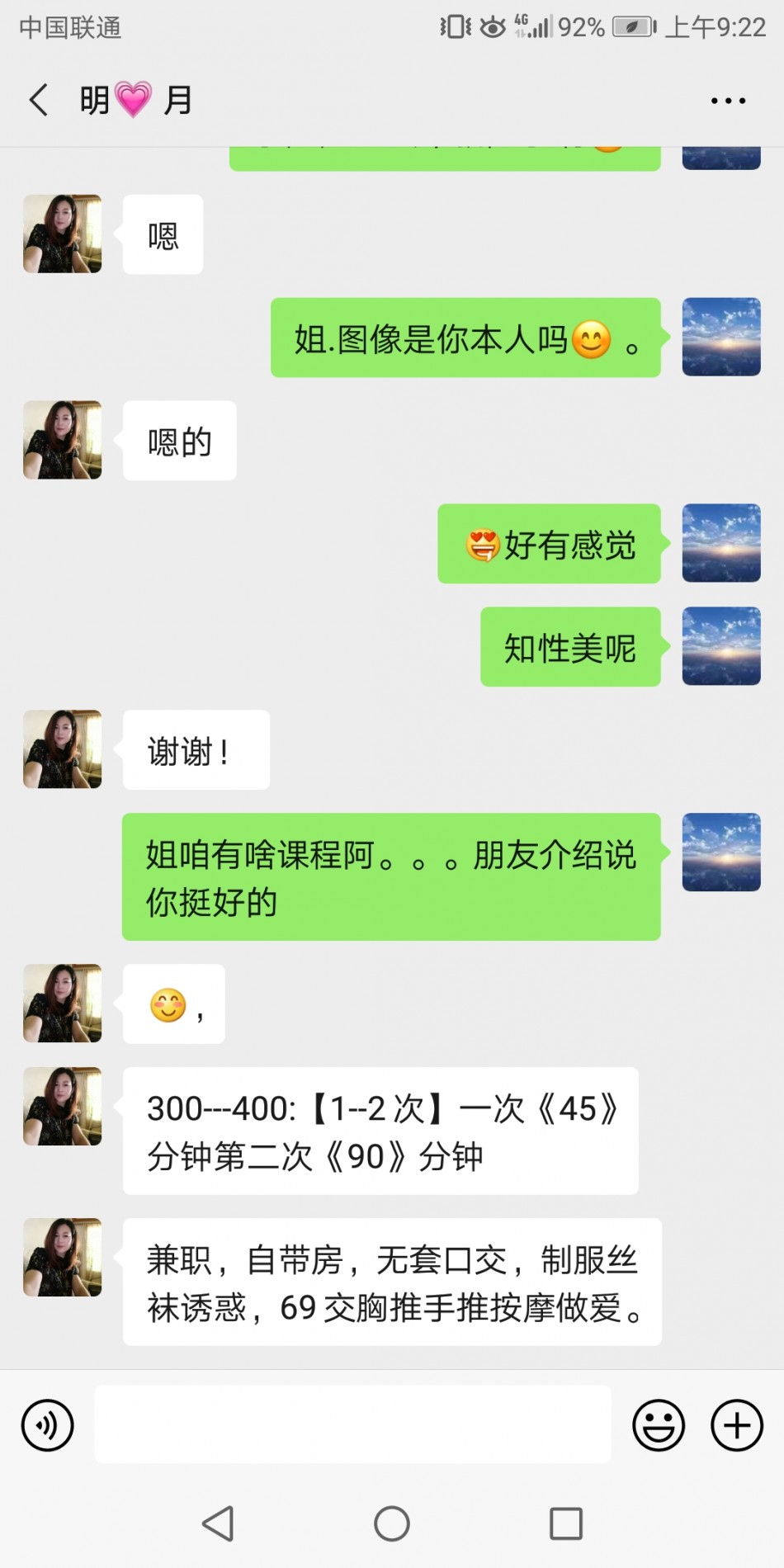The image size is (784, 1568).
Task: Open my avatar beside "知性美呢" message
Action: (720, 646)
